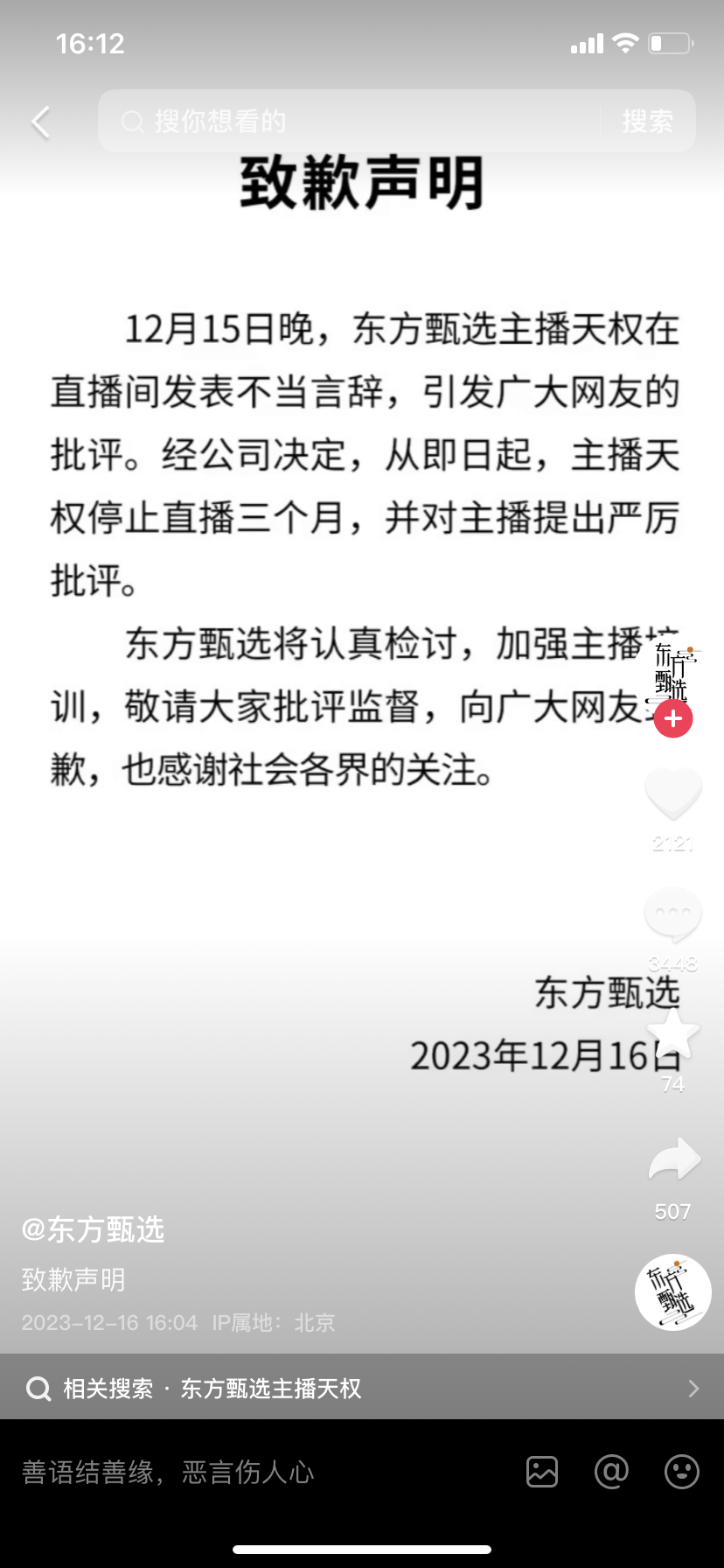
Task: Mention someone with the @ icon
Action: coord(611,1472)
